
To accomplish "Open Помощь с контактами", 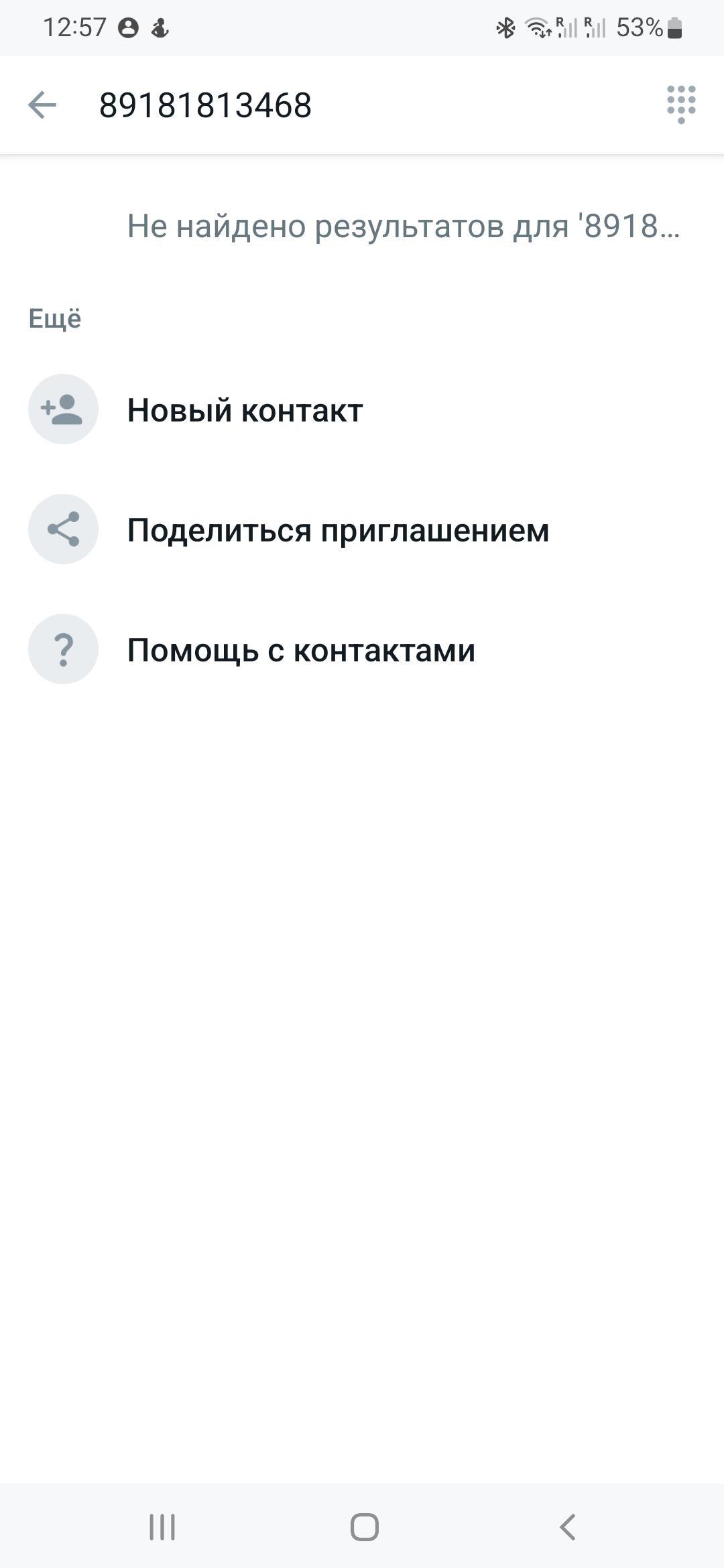I will click(301, 650).
